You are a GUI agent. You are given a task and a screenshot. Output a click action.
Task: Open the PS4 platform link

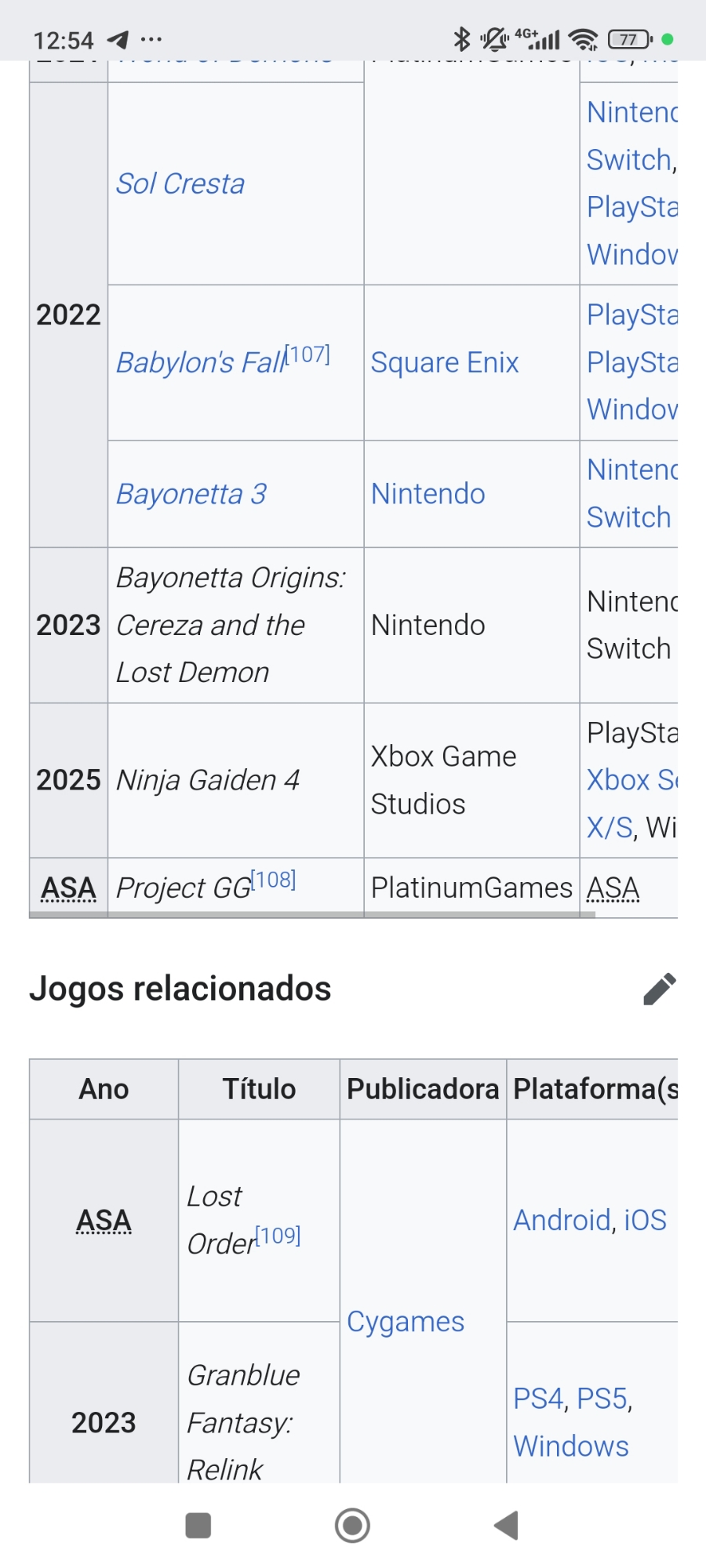539,1399
